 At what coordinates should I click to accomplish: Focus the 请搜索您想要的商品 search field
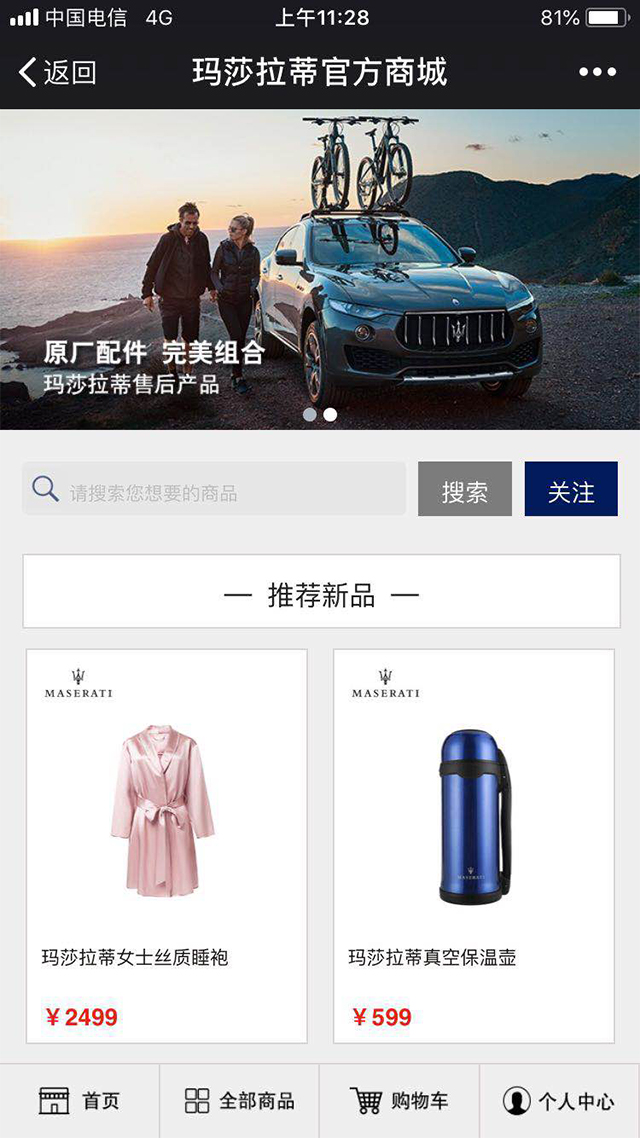pos(214,489)
